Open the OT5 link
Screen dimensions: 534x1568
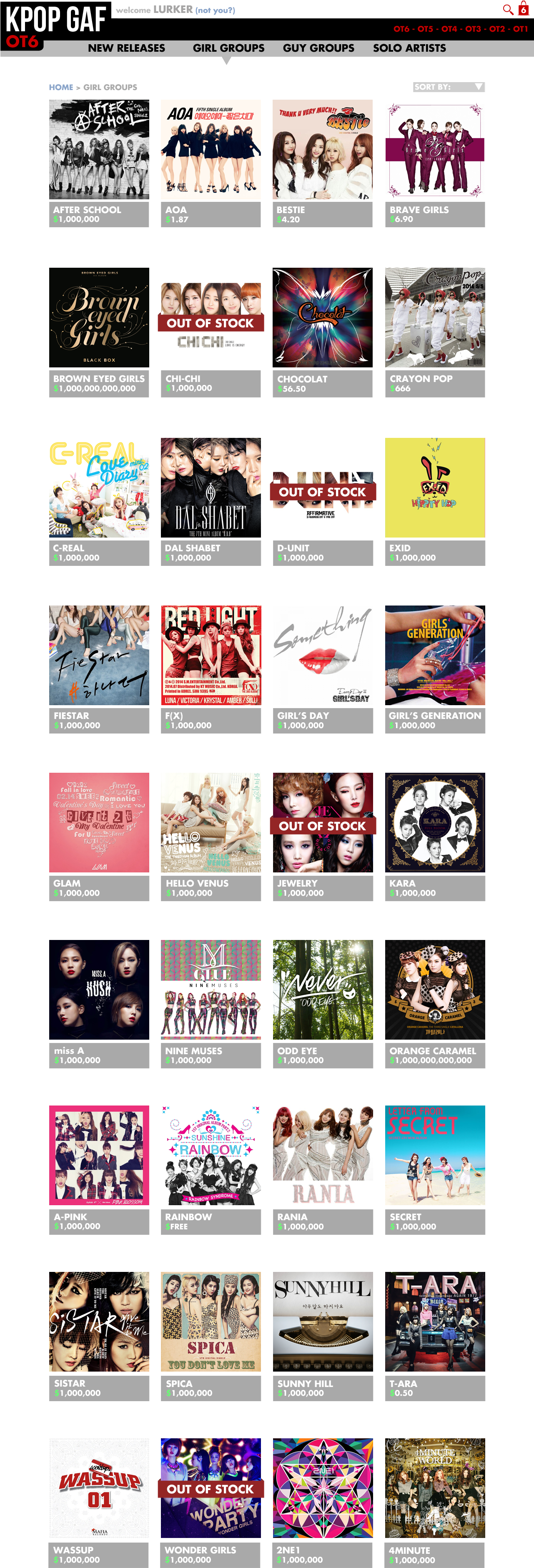(x=425, y=29)
